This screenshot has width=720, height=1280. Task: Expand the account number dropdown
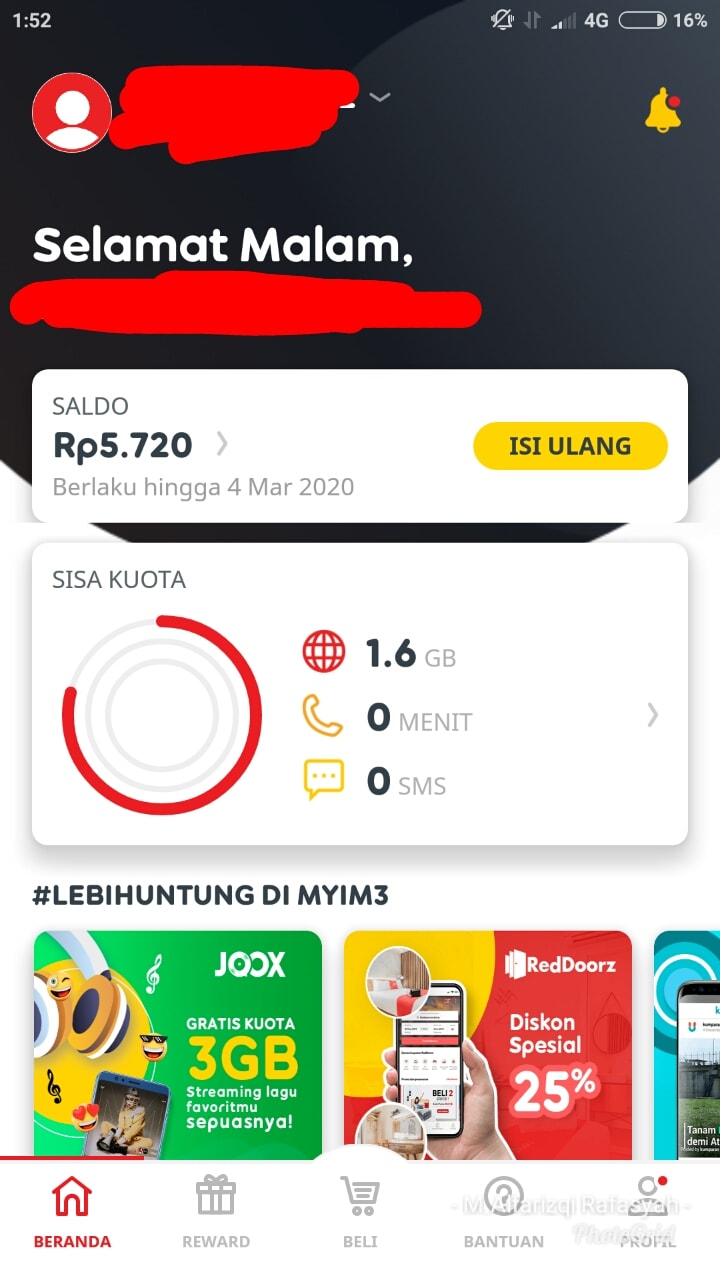(x=380, y=97)
